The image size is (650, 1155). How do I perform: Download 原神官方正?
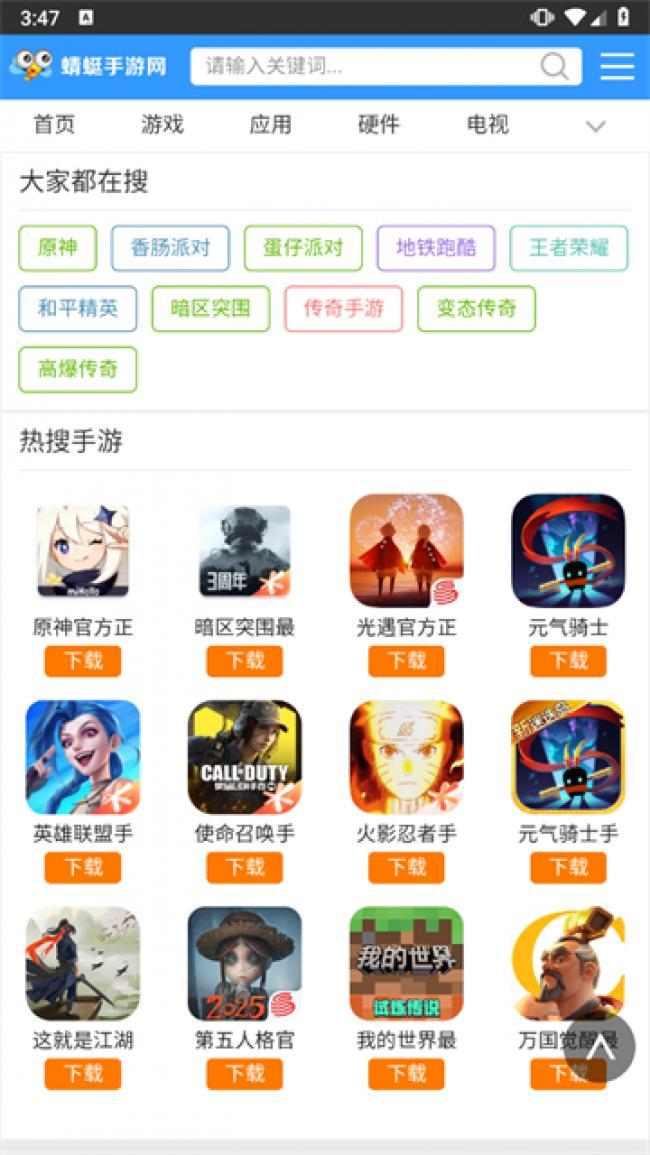click(83, 661)
